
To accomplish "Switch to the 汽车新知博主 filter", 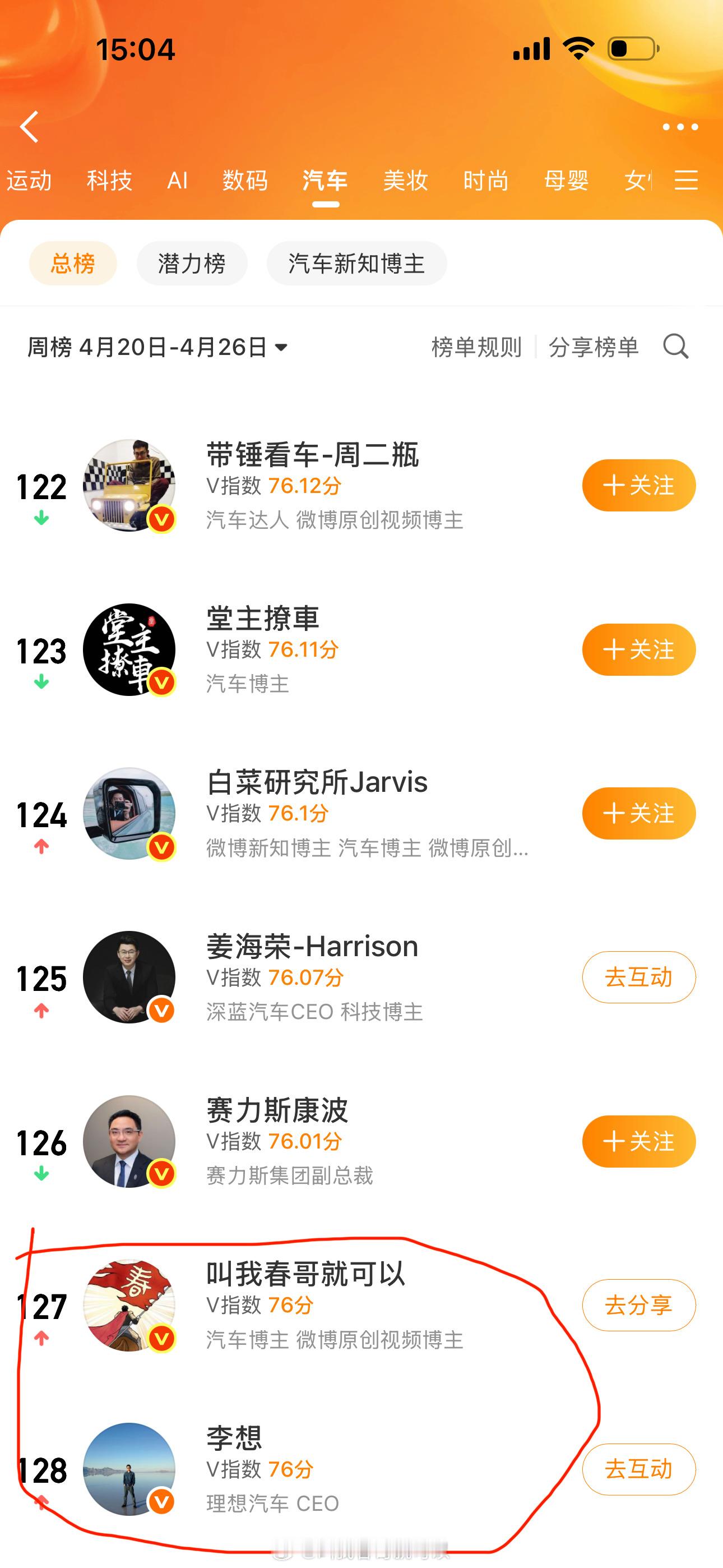I will (x=356, y=262).
